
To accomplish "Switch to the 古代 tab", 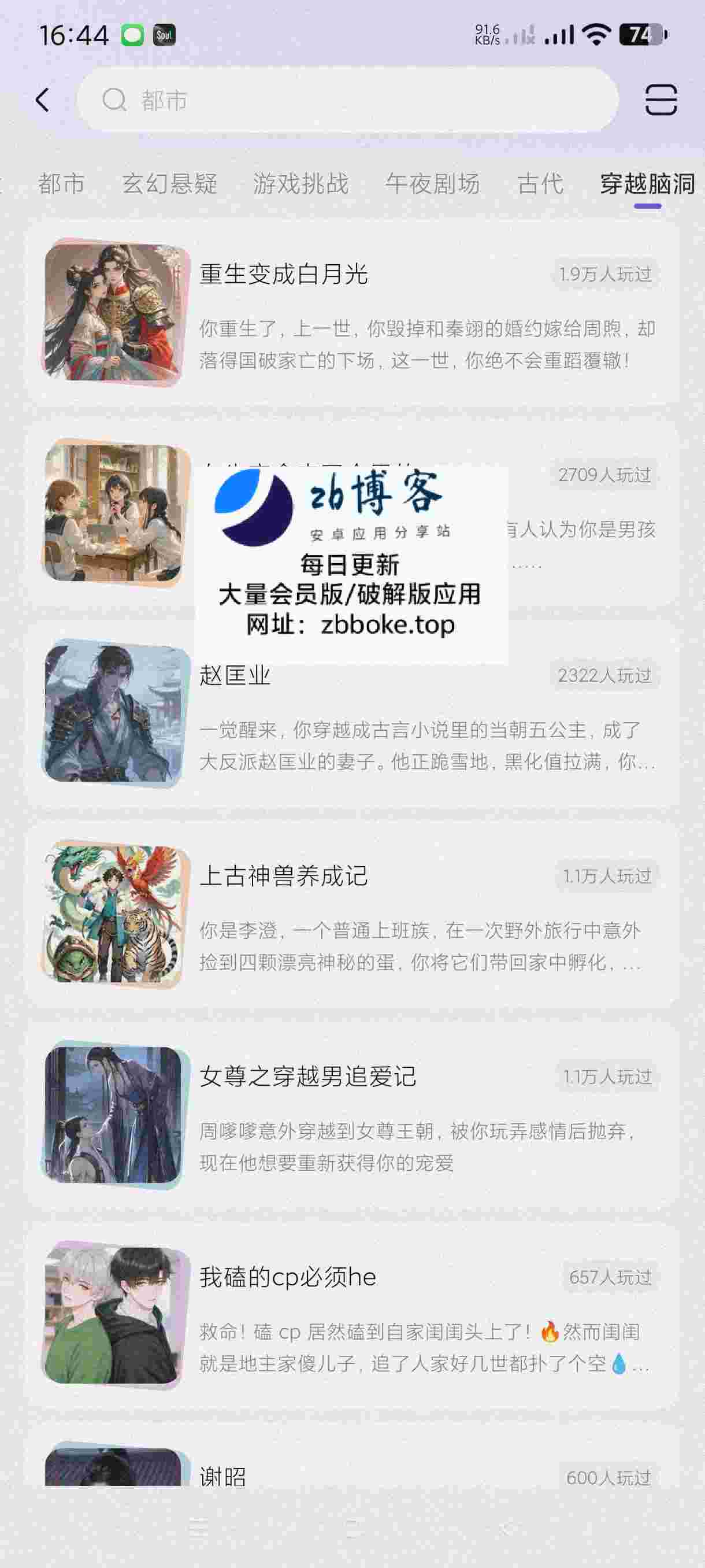I will tap(540, 184).
